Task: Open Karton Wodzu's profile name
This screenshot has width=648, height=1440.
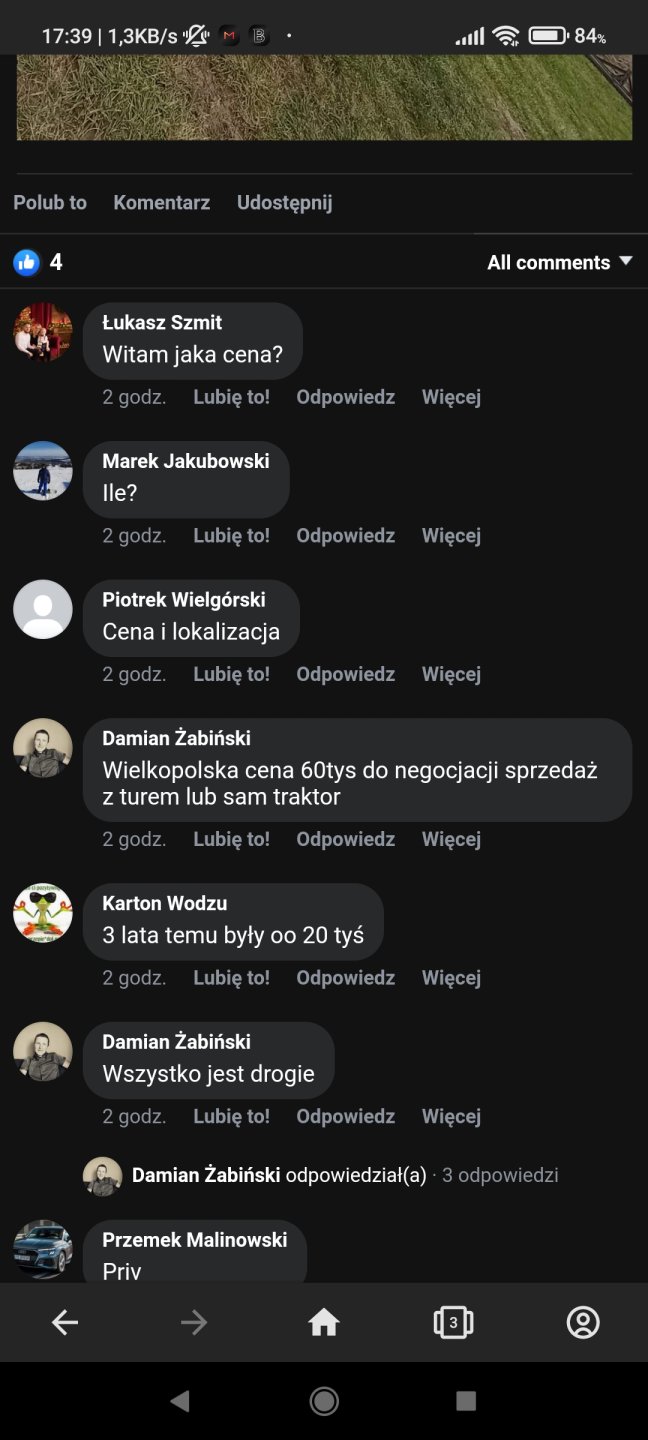Action: tap(164, 903)
